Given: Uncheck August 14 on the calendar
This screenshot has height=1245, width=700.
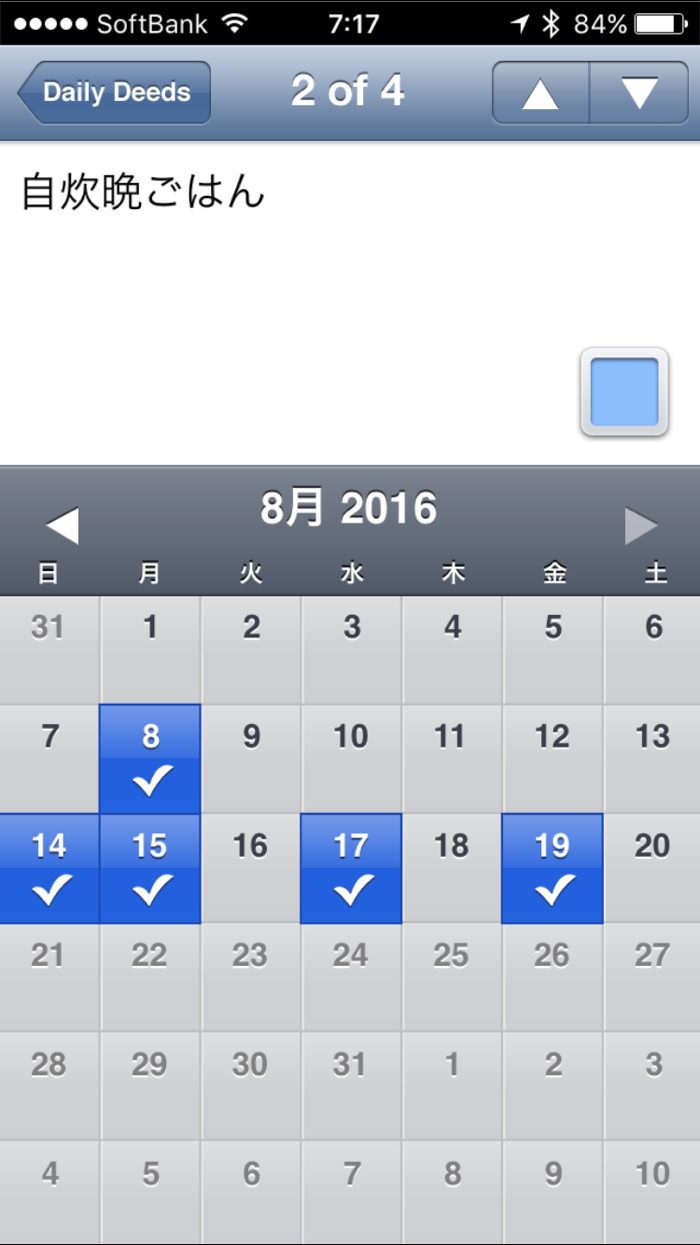Looking at the screenshot, I should tap(49, 868).
